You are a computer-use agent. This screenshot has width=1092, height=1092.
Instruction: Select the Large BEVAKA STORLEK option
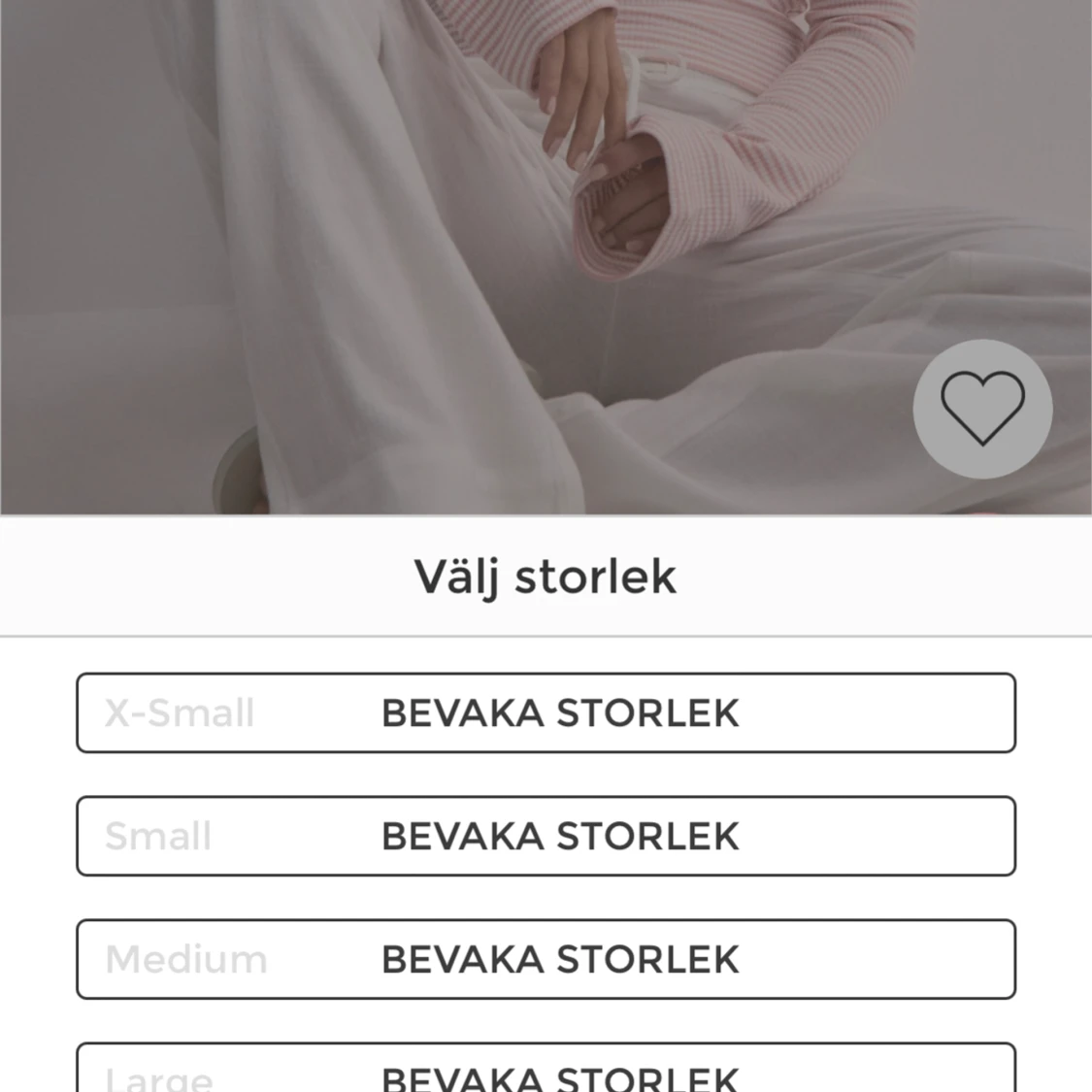click(546, 1073)
